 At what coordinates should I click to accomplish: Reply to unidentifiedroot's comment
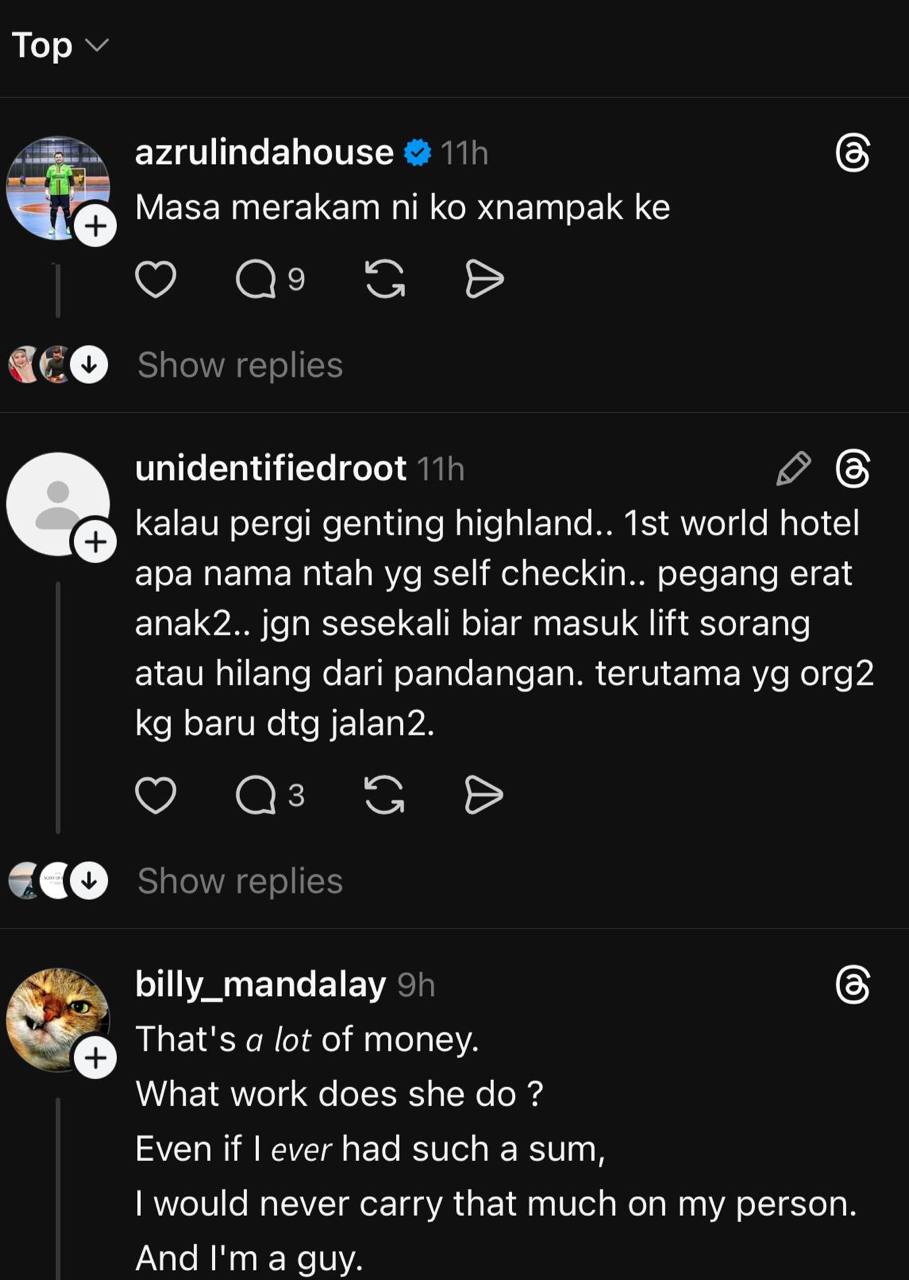click(x=258, y=796)
